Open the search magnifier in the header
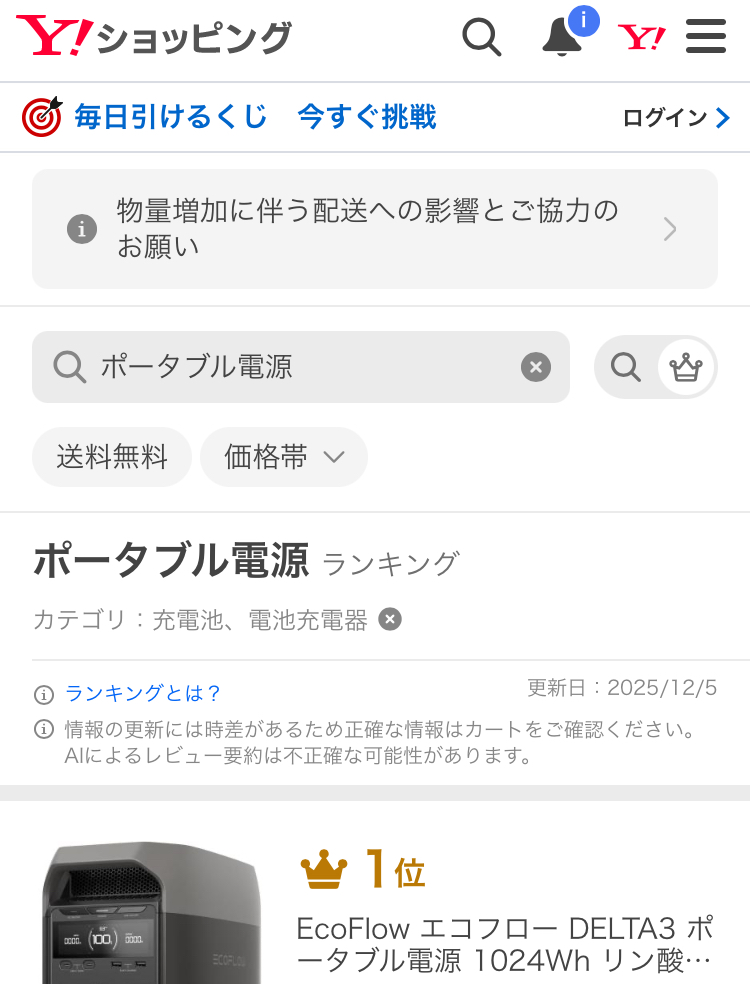 [481, 38]
